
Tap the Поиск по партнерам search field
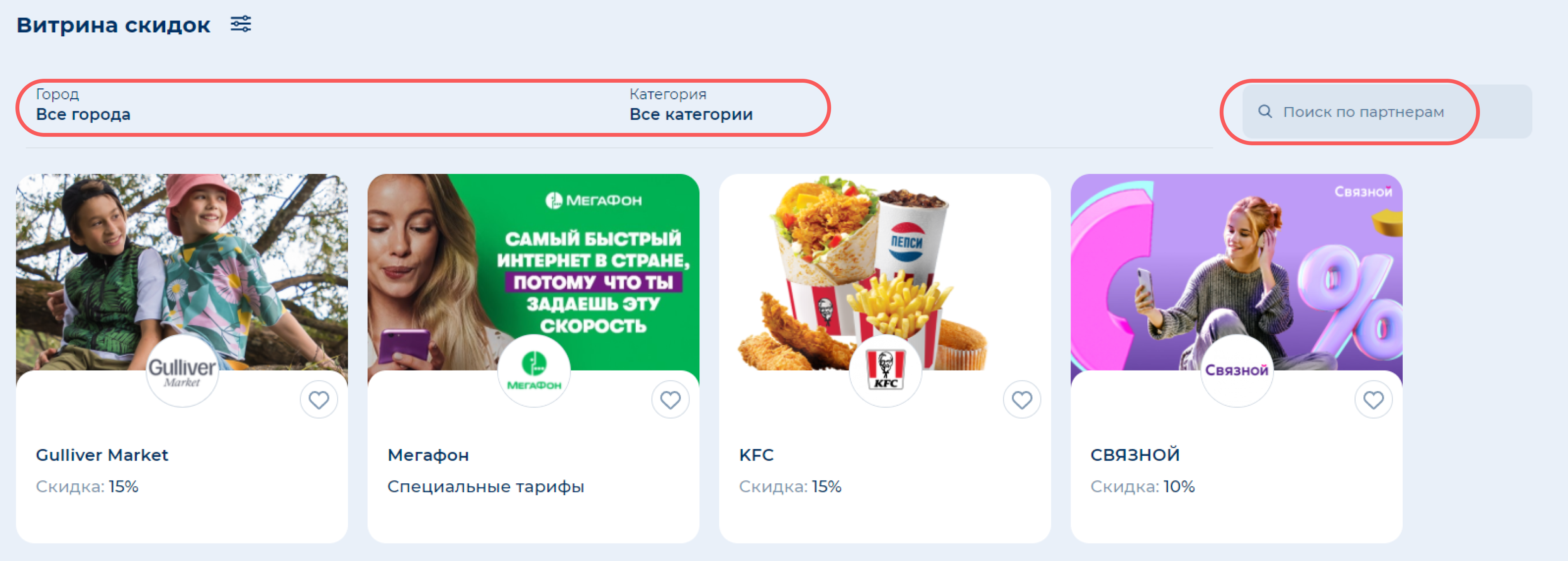pos(1363,112)
